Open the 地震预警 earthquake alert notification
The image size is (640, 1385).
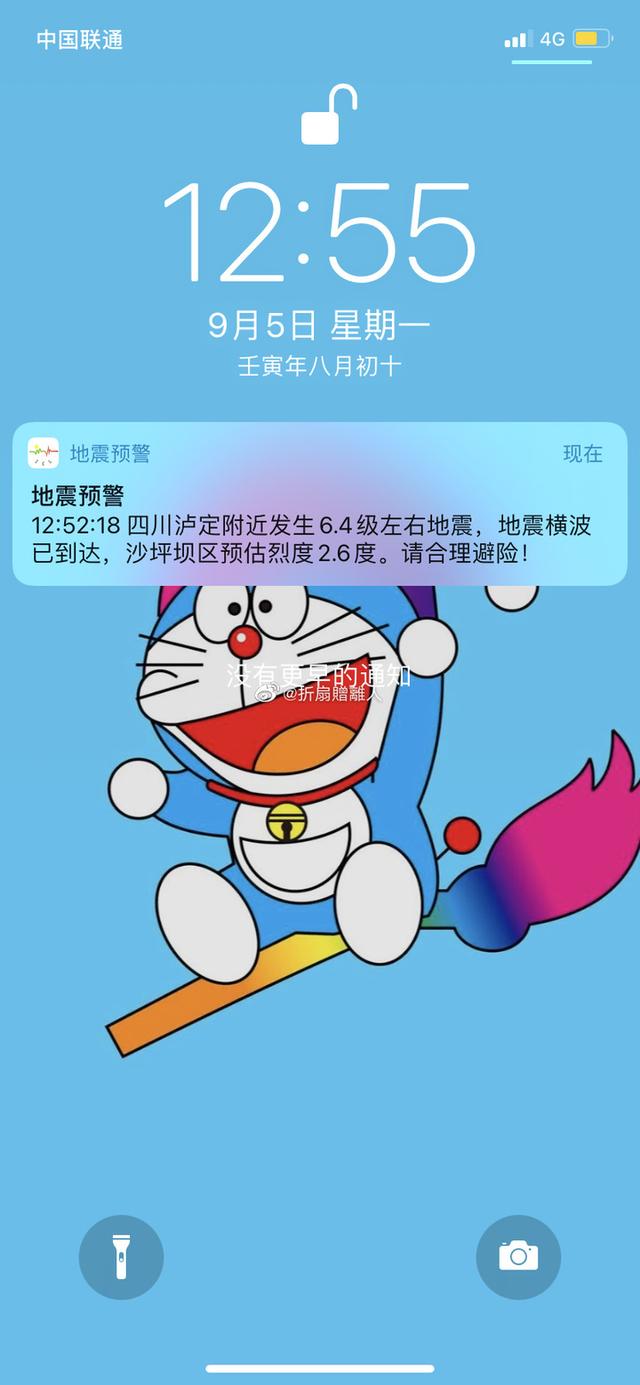pyautogui.click(x=320, y=505)
